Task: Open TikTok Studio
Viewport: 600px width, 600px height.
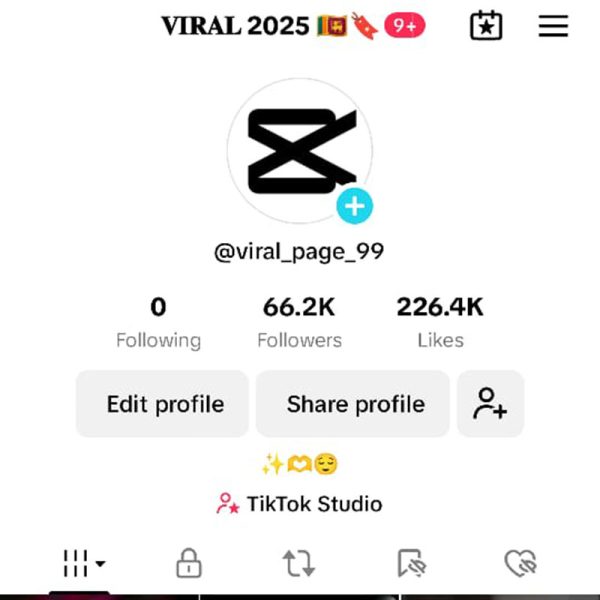Action: 299,504
